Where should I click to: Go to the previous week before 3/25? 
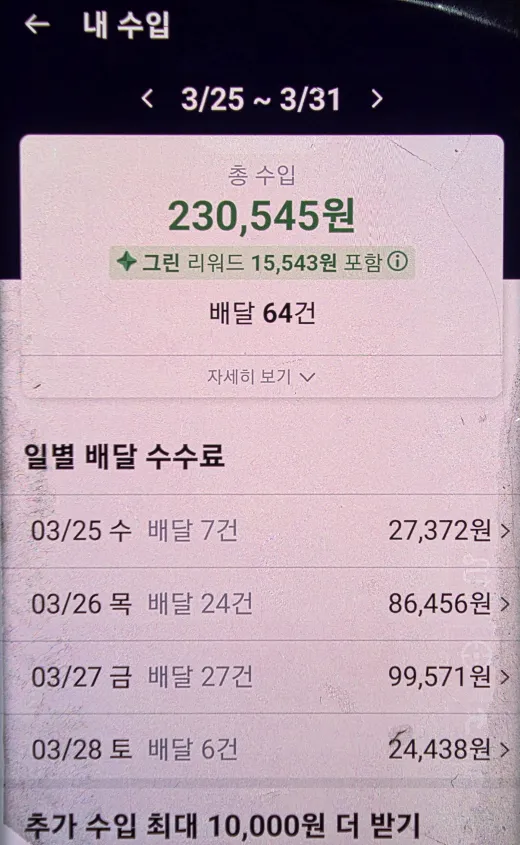tap(147, 99)
